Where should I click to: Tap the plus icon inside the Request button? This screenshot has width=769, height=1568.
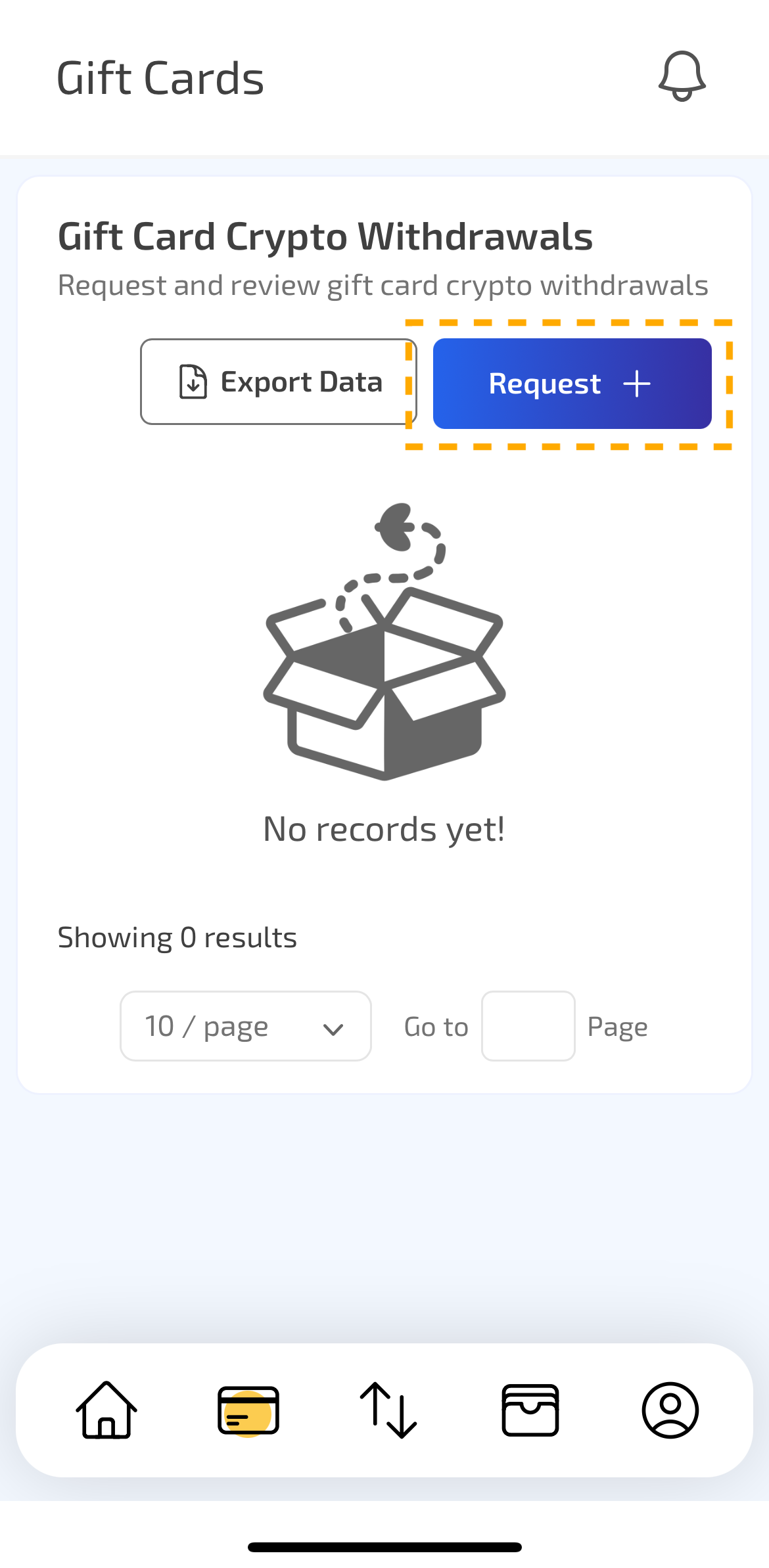tap(637, 384)
